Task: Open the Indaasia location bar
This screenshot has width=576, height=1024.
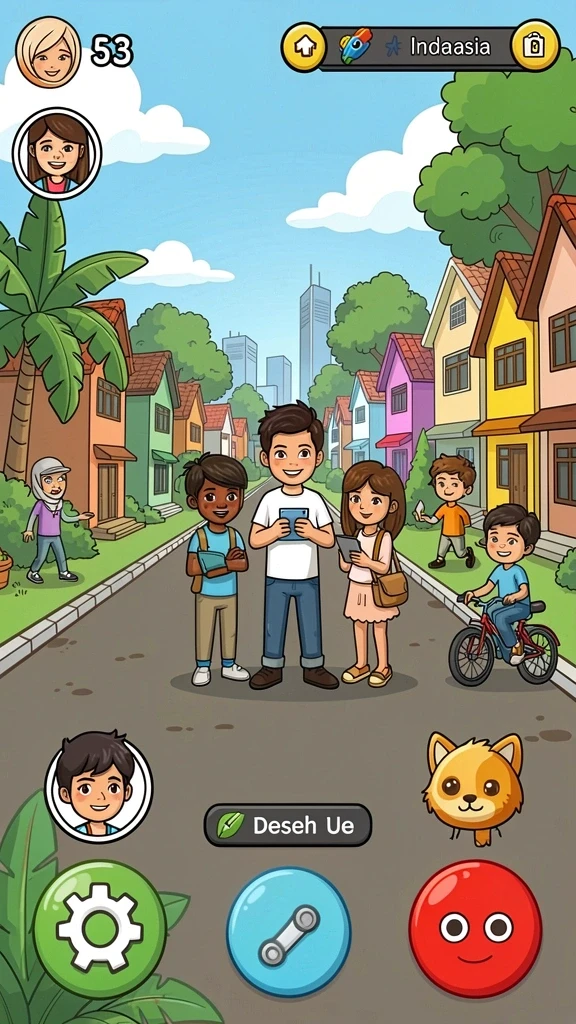Action: [421, 46]
